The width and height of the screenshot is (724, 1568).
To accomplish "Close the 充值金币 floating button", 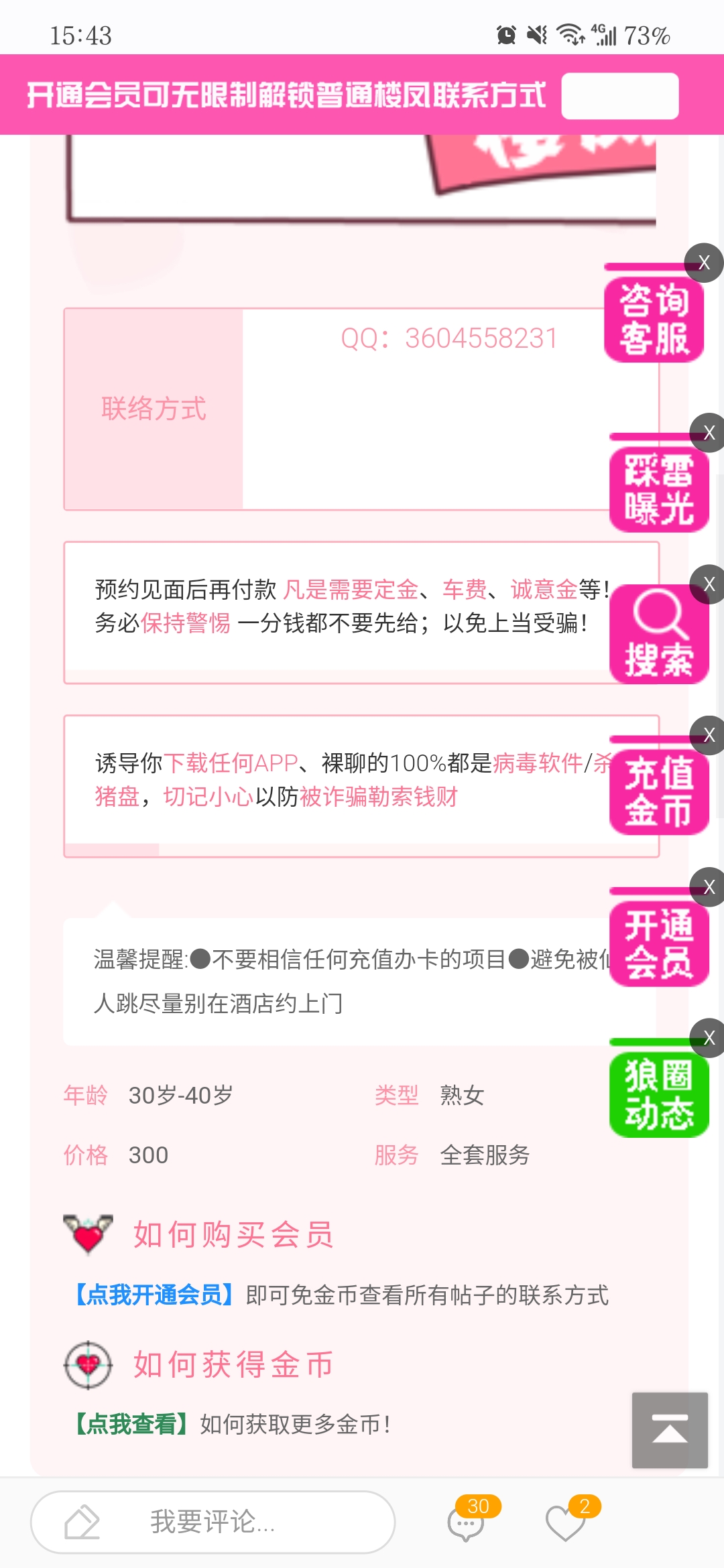I will tap(709, 735).
